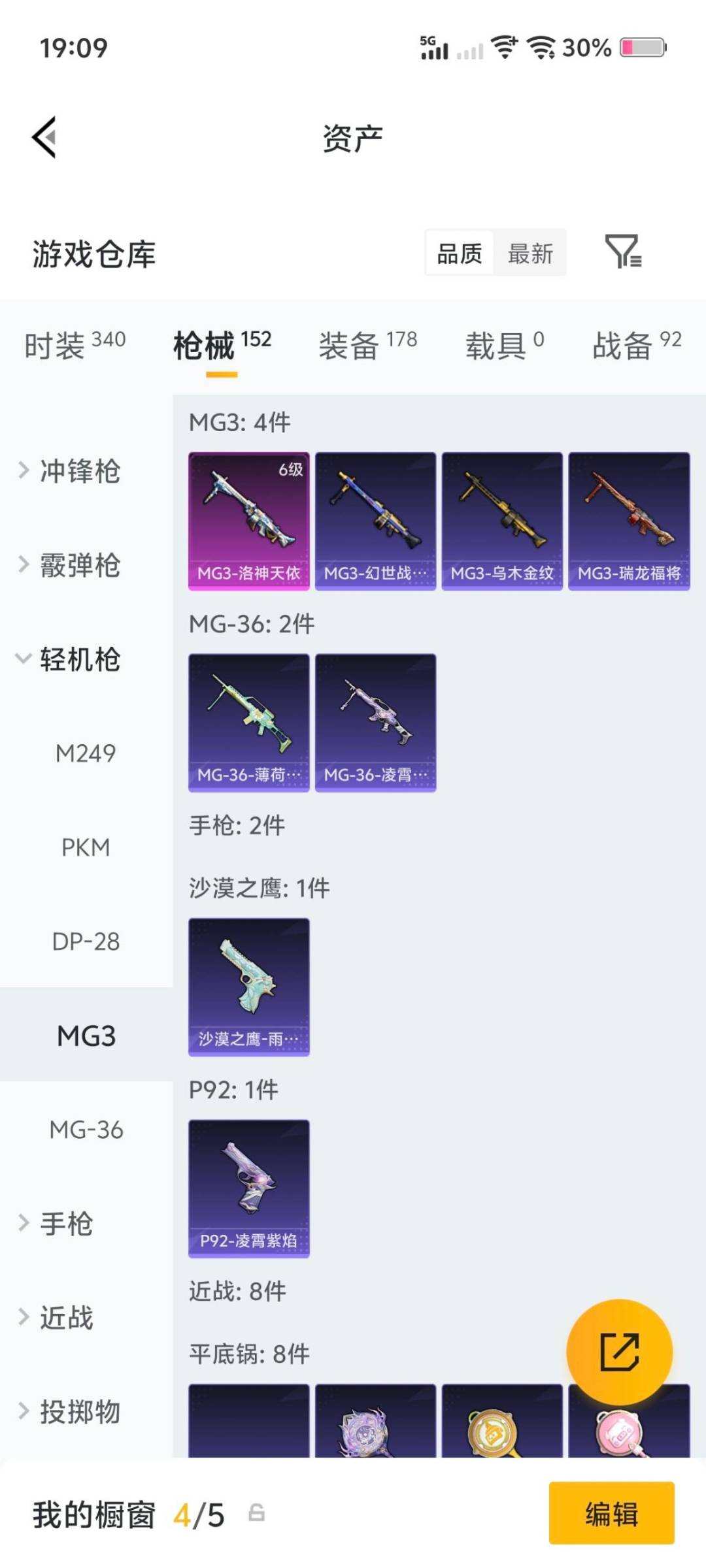Open the 沙漠之鹰-雨 pistol skin
The height and width of the screenshot is (1568, 706).
(x=249, y=987)
